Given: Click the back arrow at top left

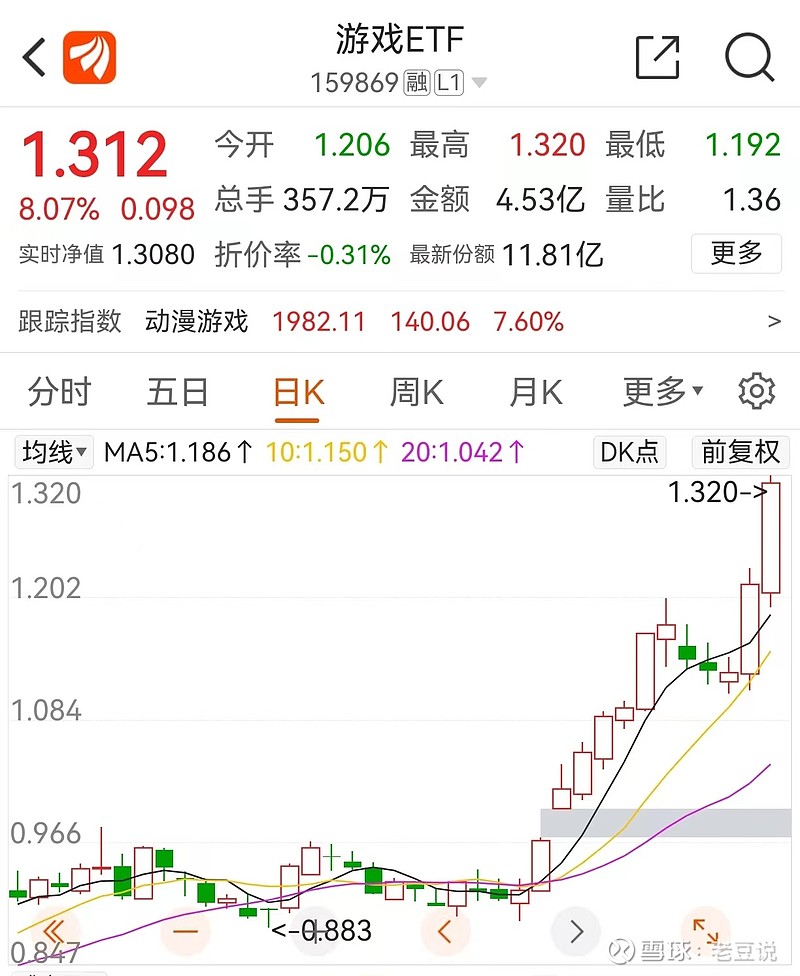Looking at the screenshot, I should coord(33,57).
